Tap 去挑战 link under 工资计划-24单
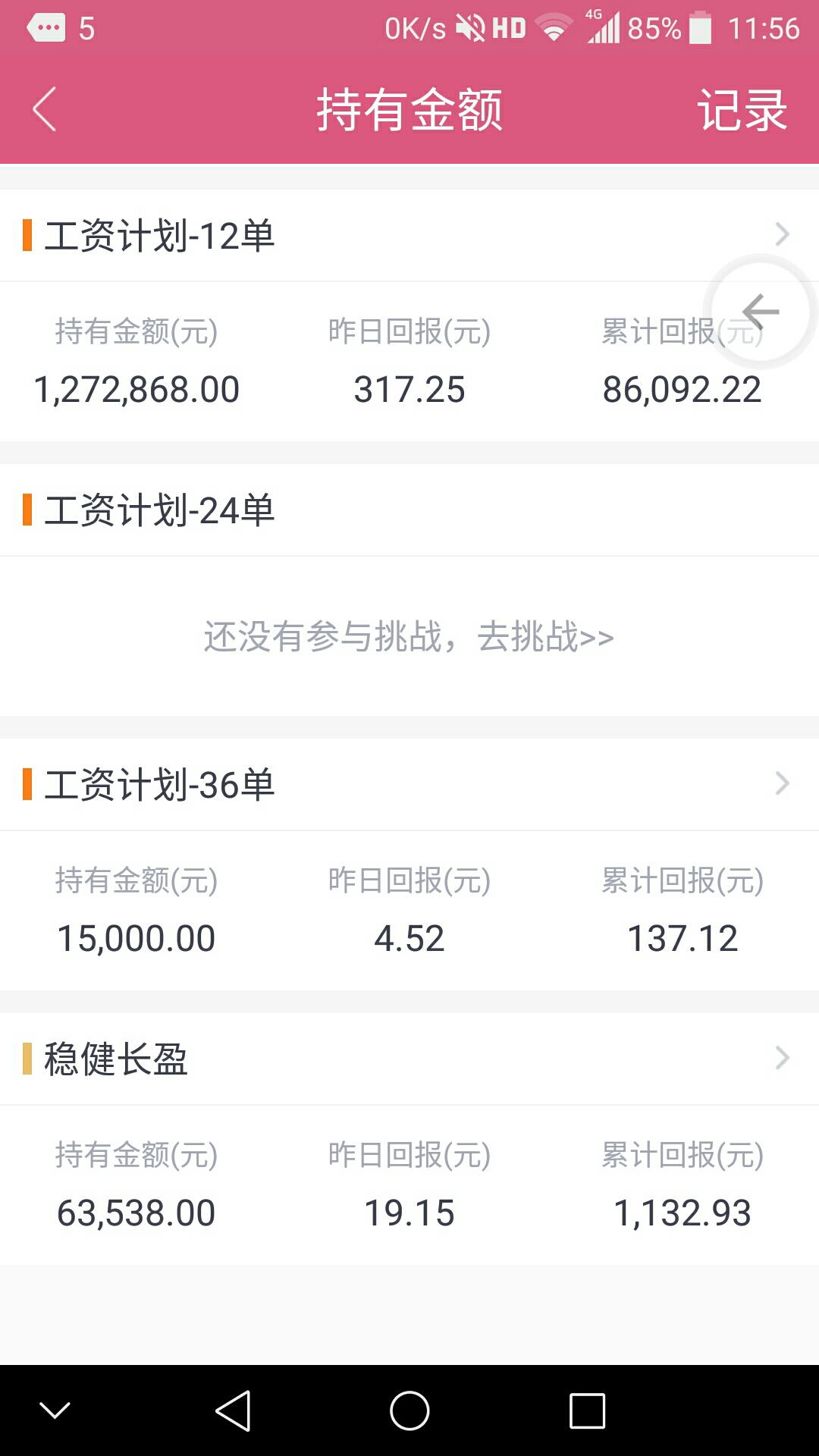This screenshot has width=819, height=1456. click(545, 636)
